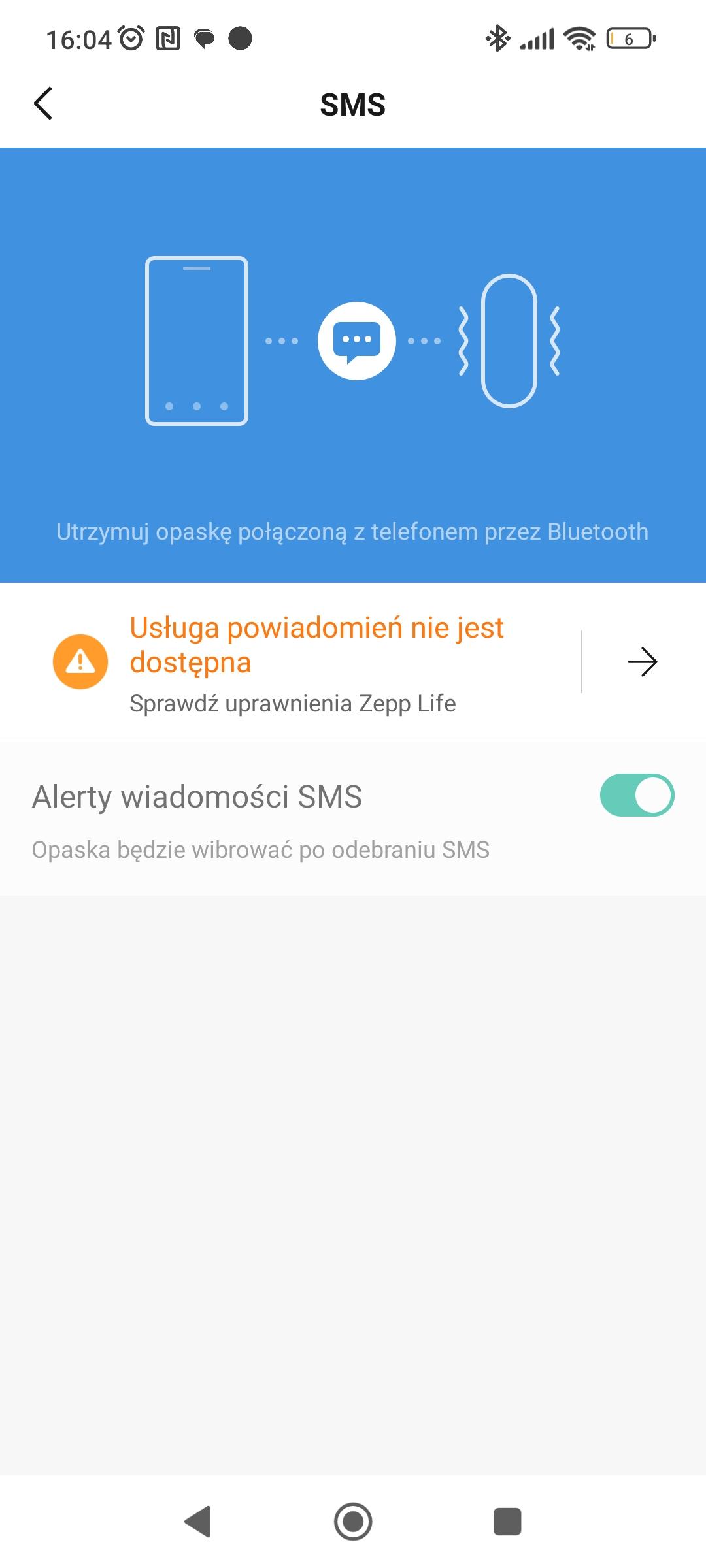Disable Alerty wiadomości SMS switch
706x1568 pixels.
point(636,795)
